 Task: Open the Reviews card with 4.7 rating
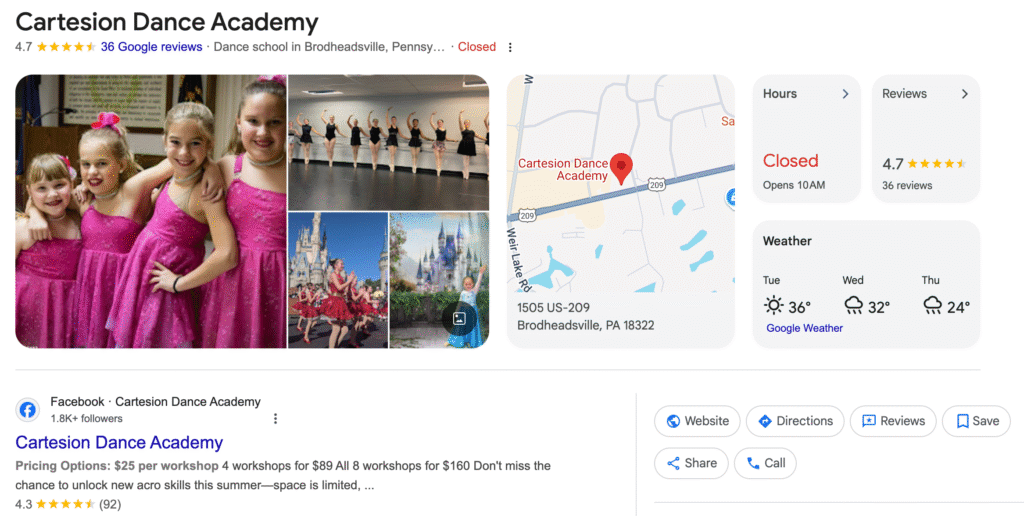coord(925,138)
